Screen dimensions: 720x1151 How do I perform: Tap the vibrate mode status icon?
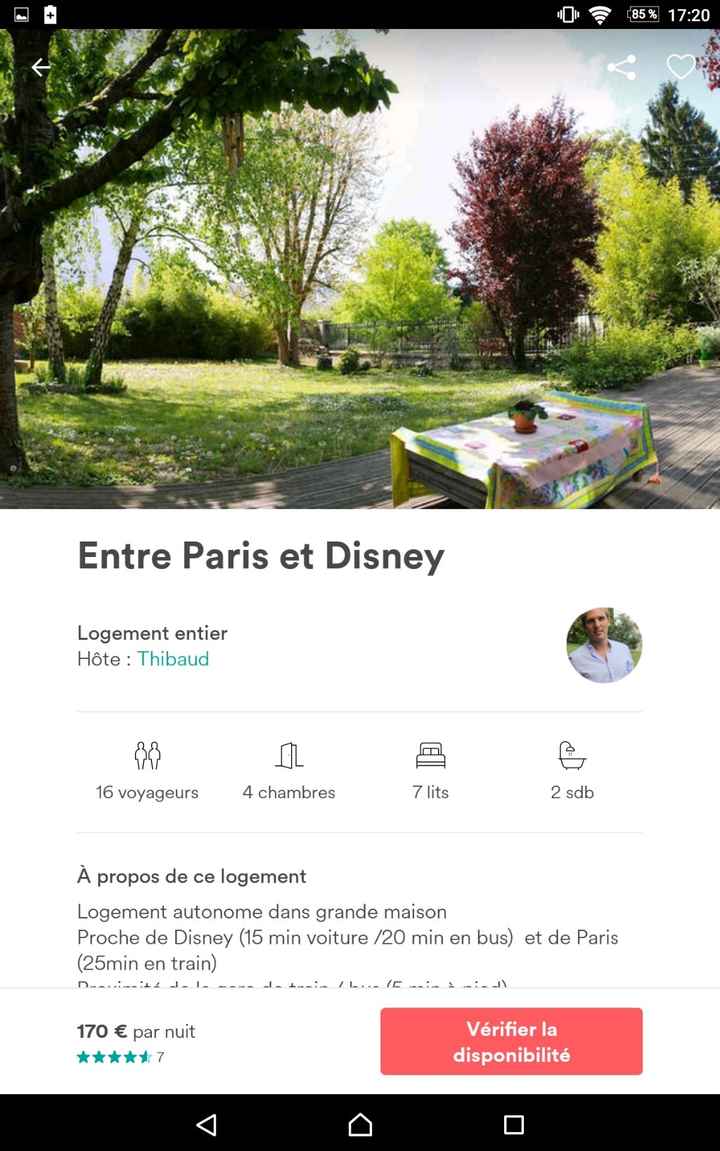click(569, 14)
